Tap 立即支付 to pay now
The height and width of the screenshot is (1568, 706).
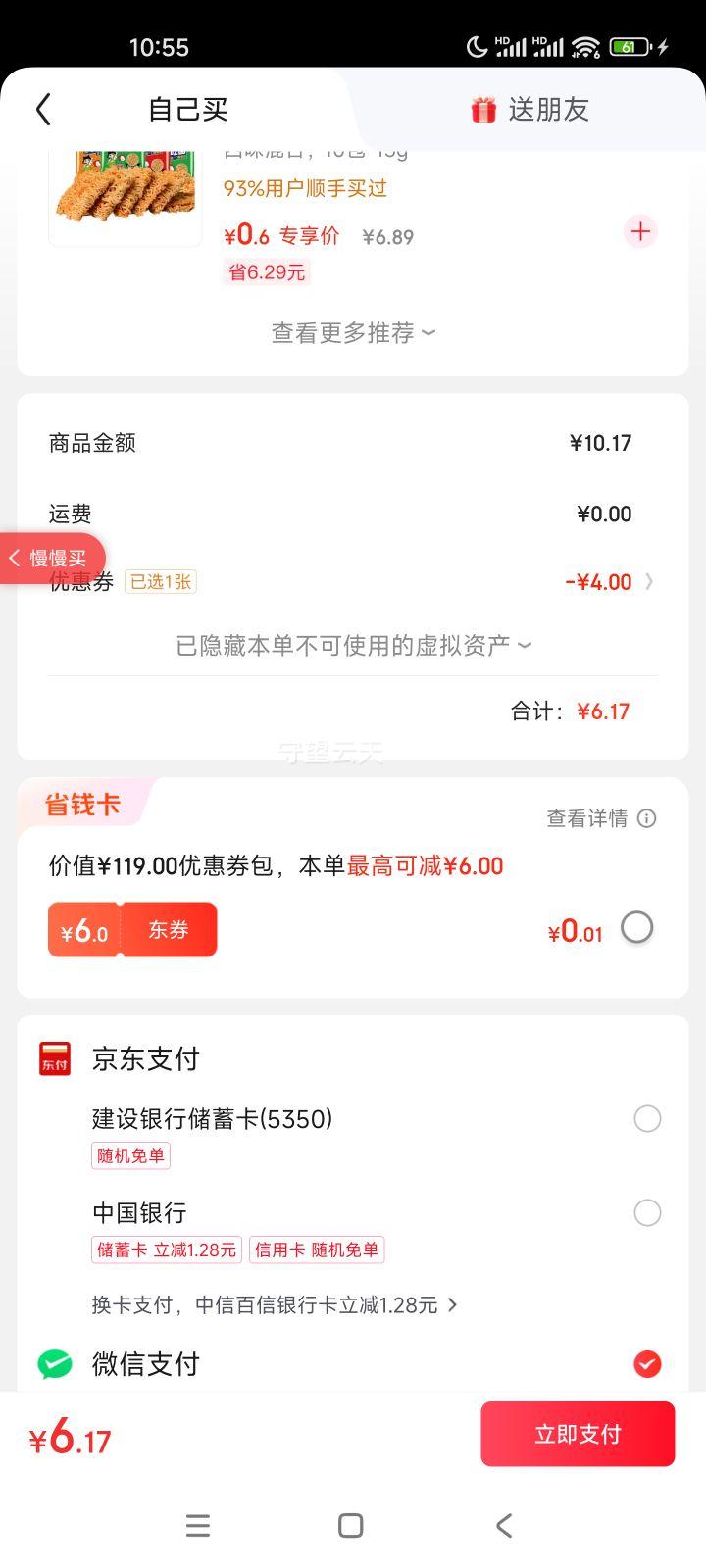578,1434
